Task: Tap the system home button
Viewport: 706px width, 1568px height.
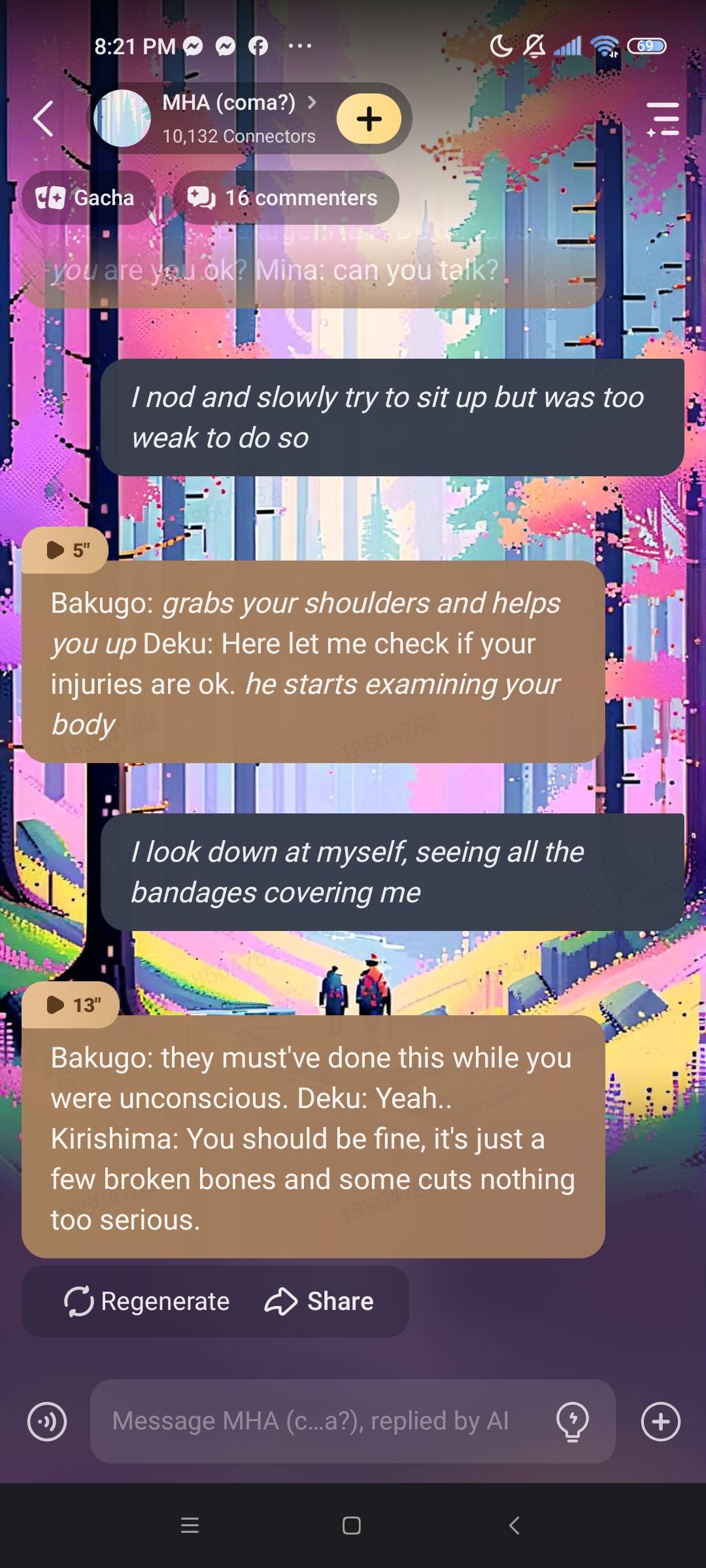Action: click(352, 1526)
